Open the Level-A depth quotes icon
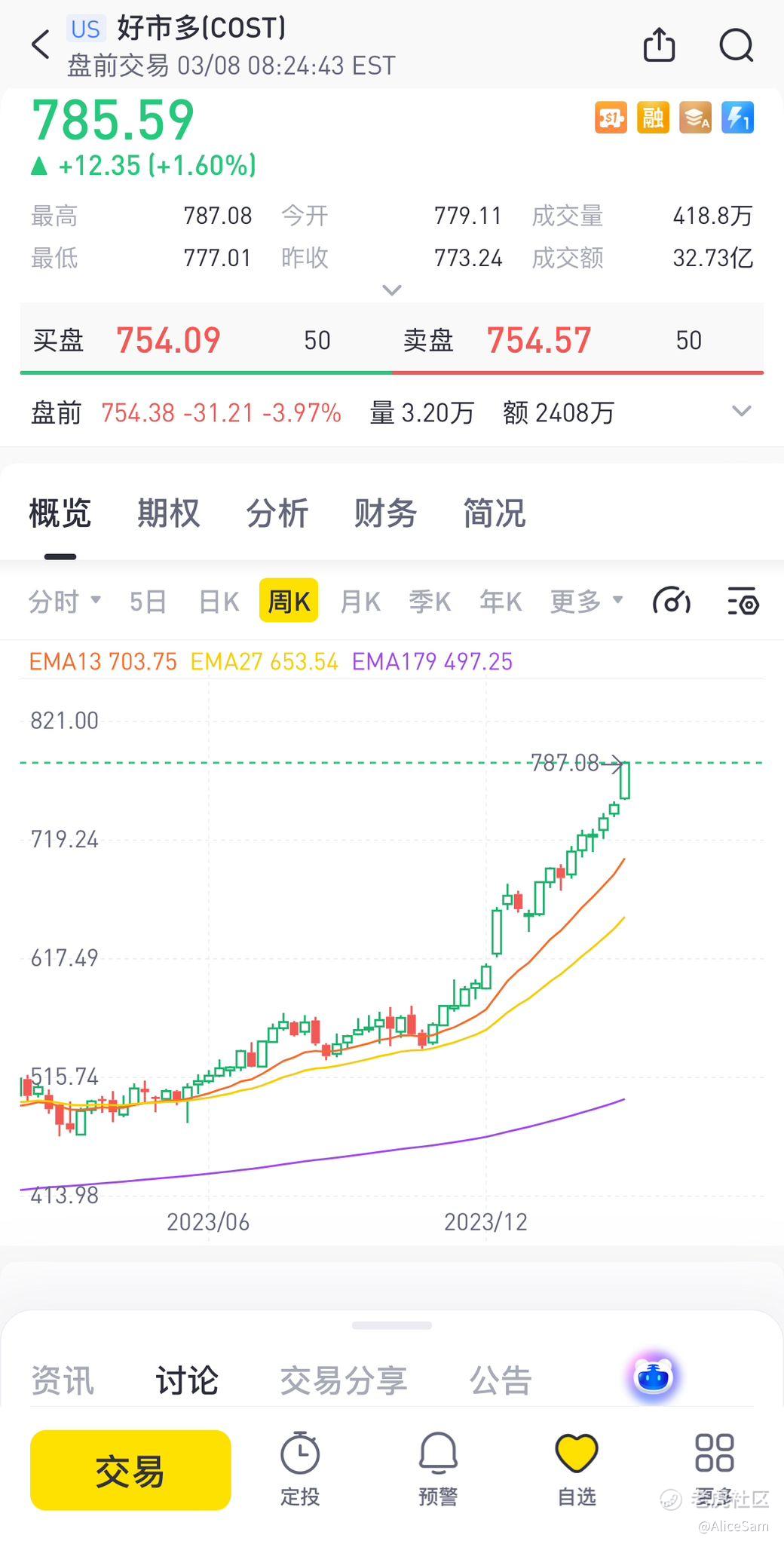This screenshot has width=784, height=1544. tap(695, 118)
